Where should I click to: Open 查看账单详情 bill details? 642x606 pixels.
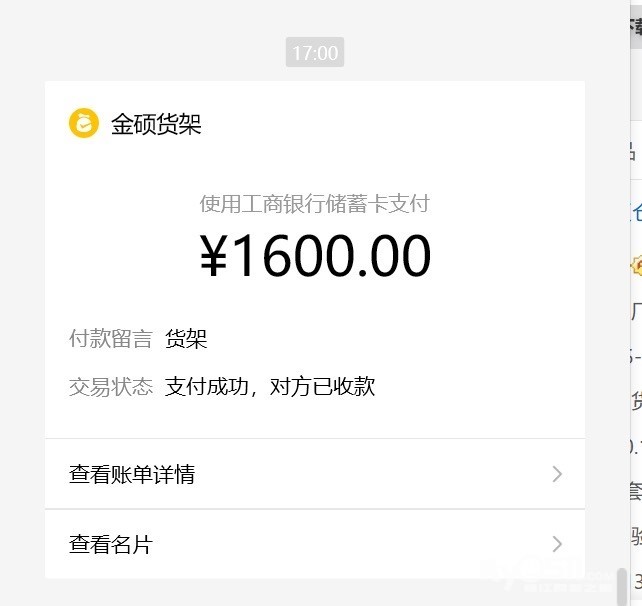click(x=314, y=474)
